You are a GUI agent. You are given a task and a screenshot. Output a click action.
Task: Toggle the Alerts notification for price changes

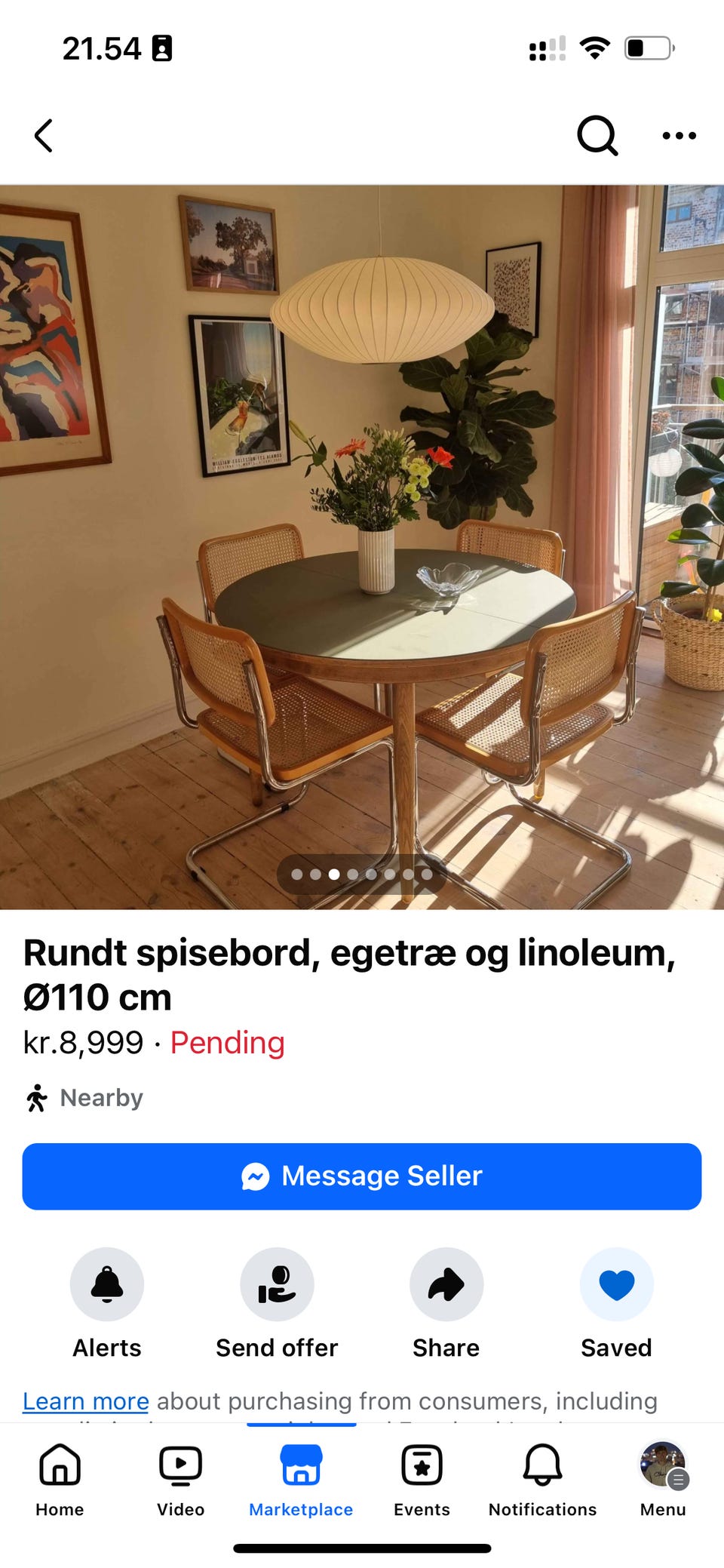click(x=106, y=1284)
